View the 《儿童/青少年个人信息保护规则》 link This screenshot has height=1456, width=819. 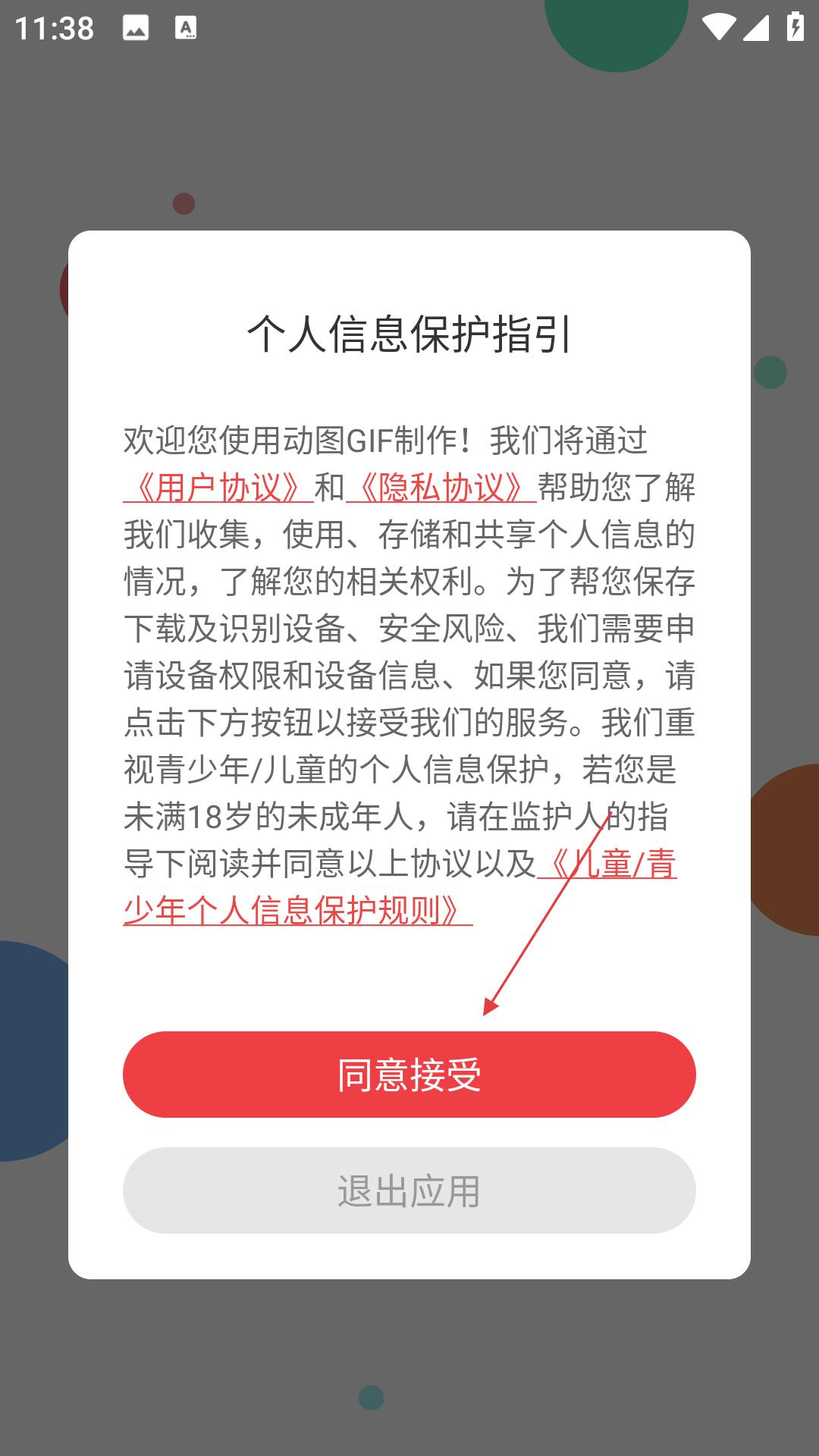click(299, 911)
